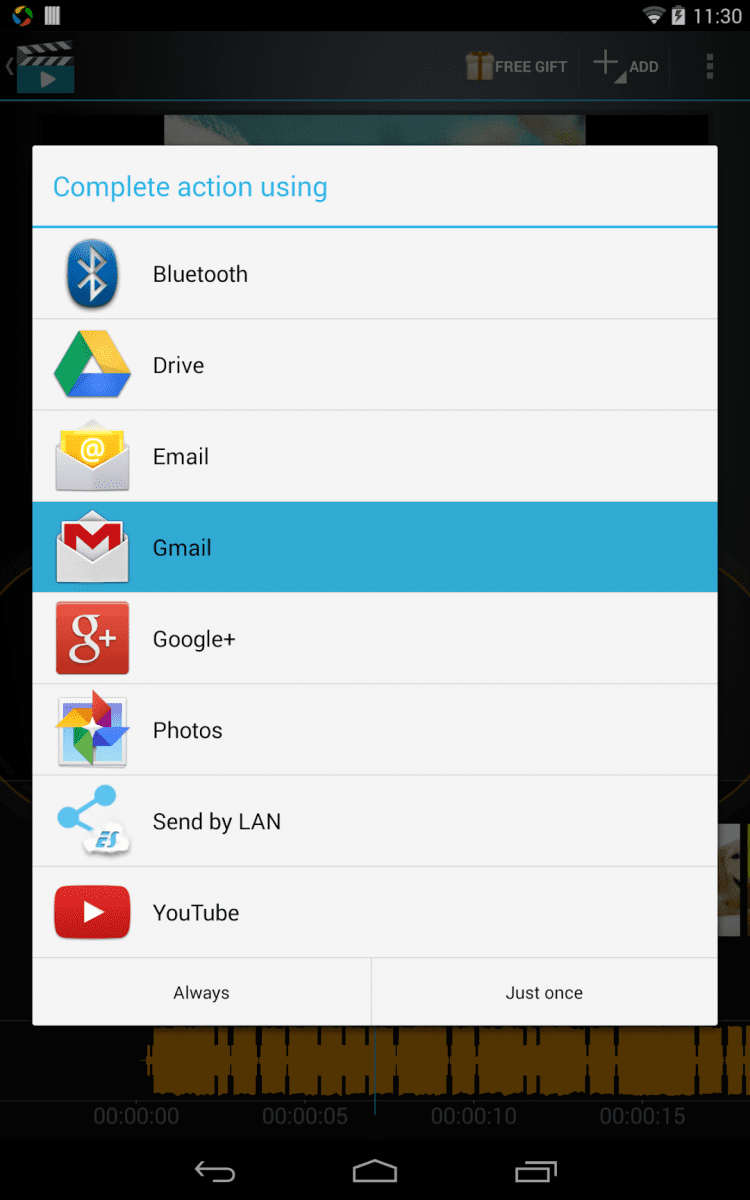Go back with the system back button

coord(214,1171)
